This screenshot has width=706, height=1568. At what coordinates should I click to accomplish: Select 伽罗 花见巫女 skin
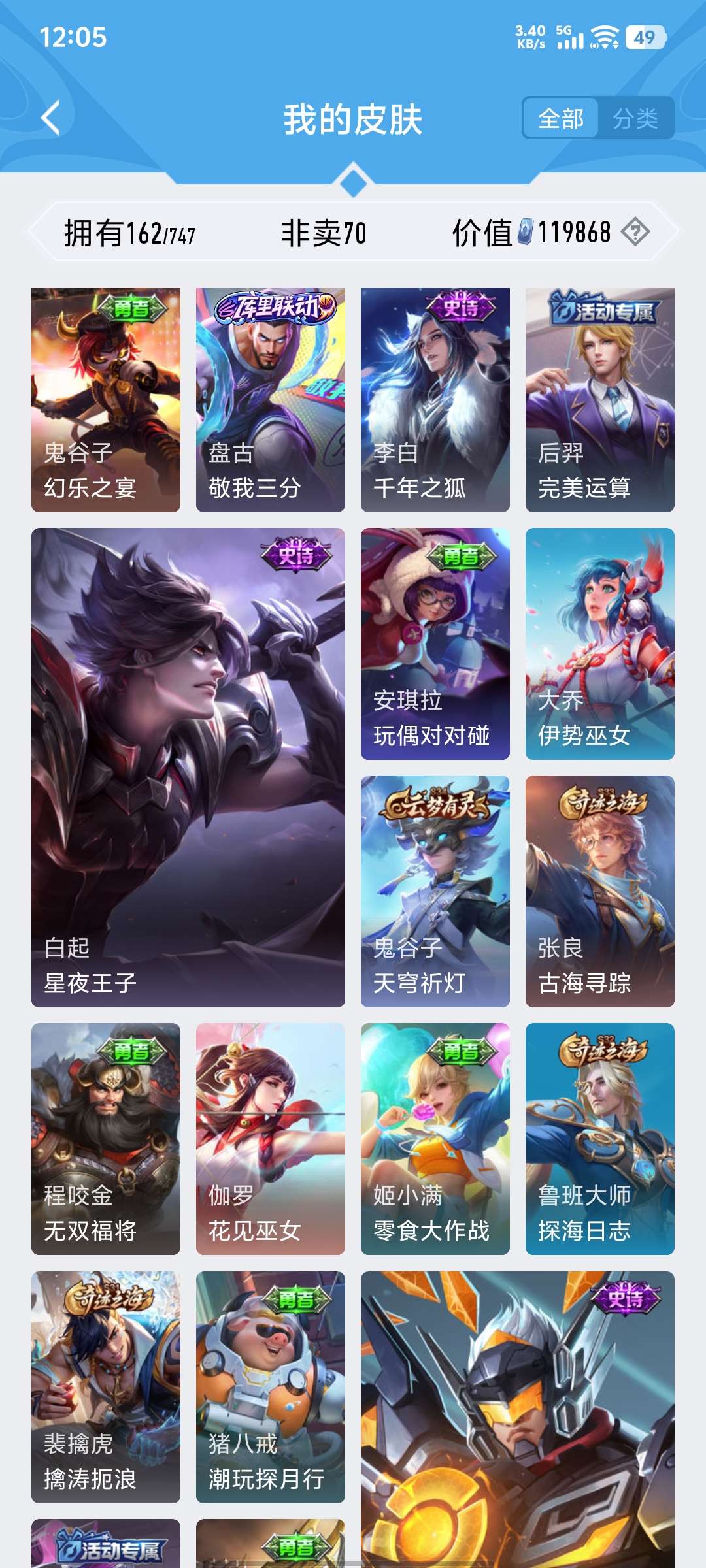click(x=271, y=1139)
